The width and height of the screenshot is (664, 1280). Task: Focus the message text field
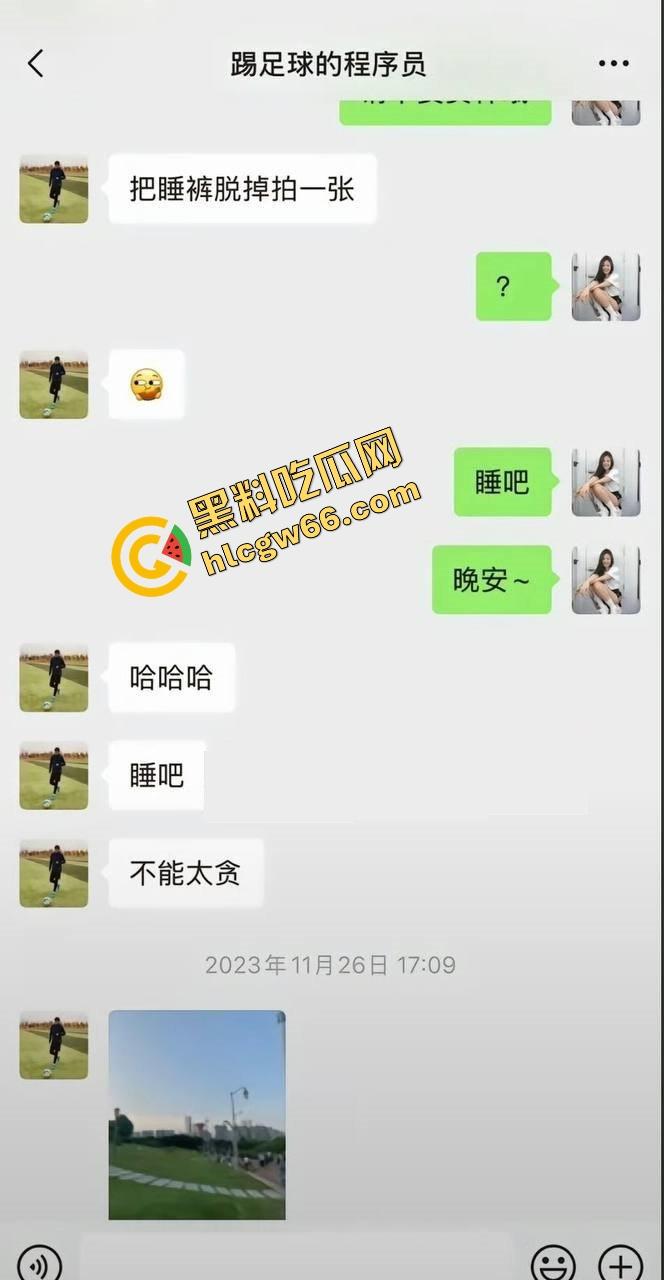click(x=295, y=1260)
